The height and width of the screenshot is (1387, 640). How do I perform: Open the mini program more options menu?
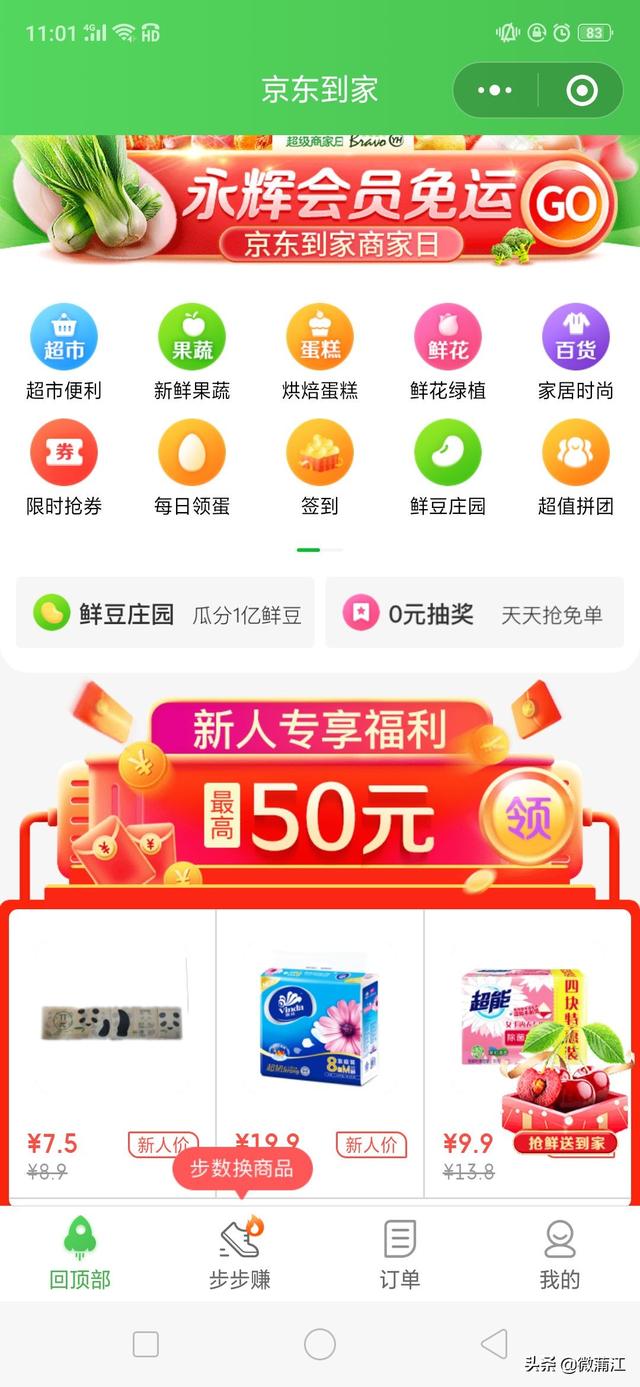[x=494, y=91]
